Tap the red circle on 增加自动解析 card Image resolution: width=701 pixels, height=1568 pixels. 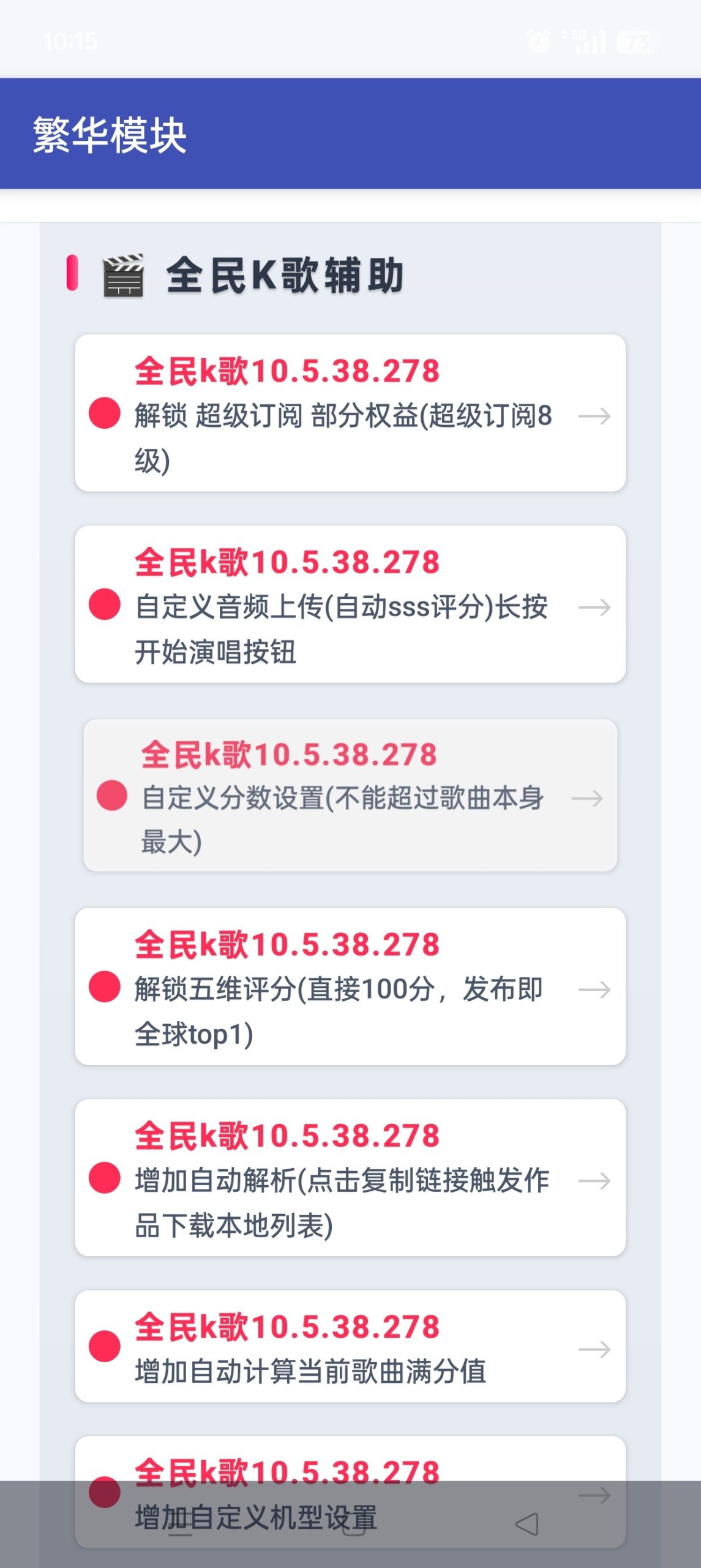[x=104, y=1180]
